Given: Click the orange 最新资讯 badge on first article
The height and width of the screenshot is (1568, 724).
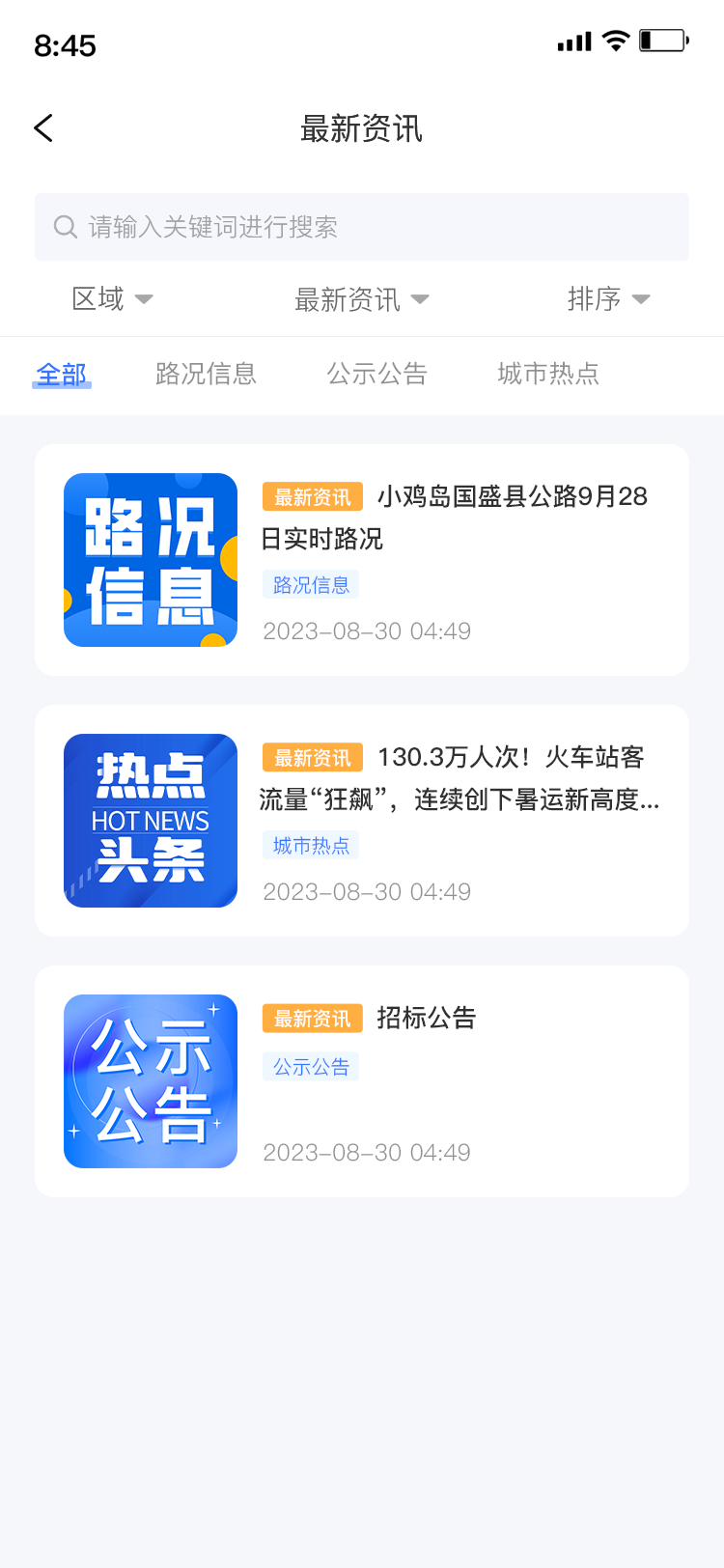Looking at the screenshot, I should coord(312,495).
